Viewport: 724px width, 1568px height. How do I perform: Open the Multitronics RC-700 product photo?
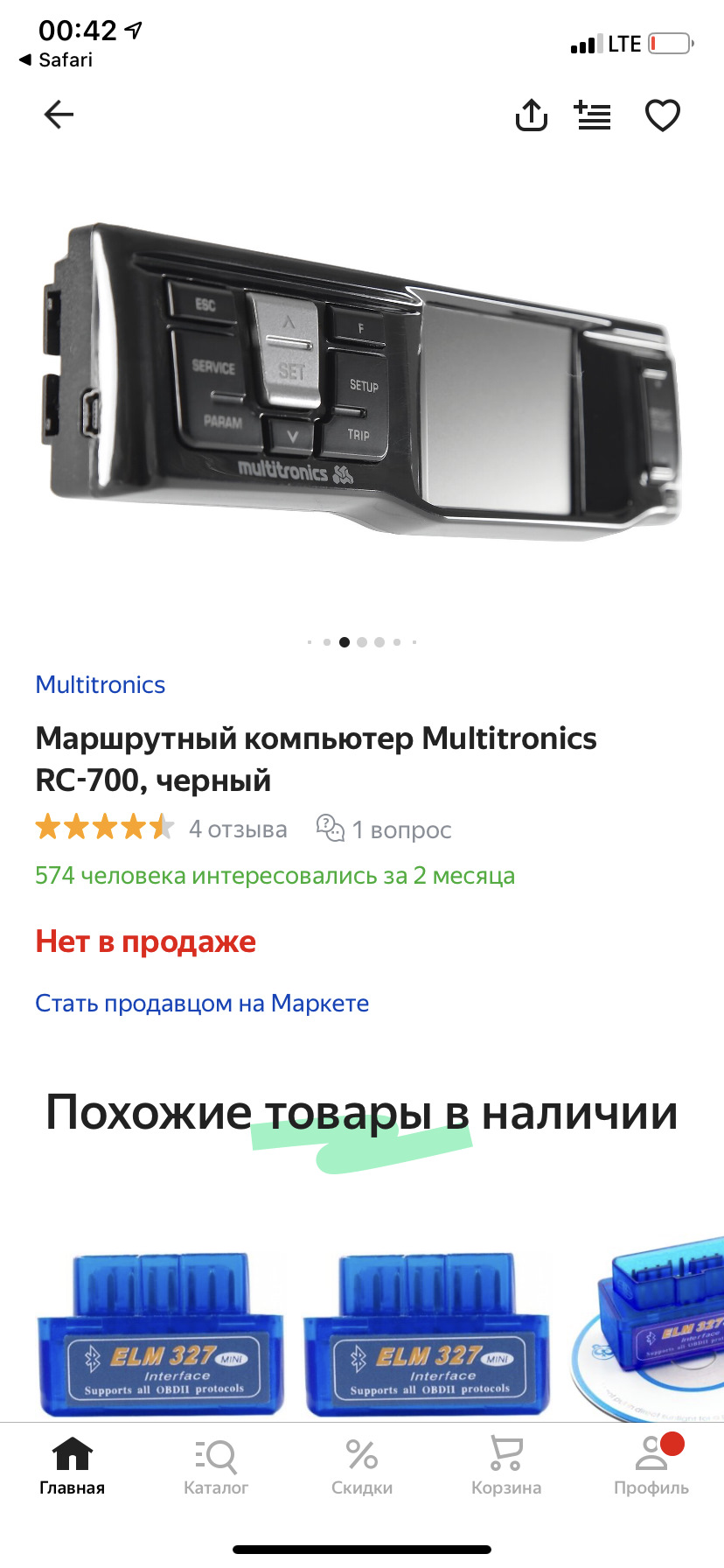362,382
